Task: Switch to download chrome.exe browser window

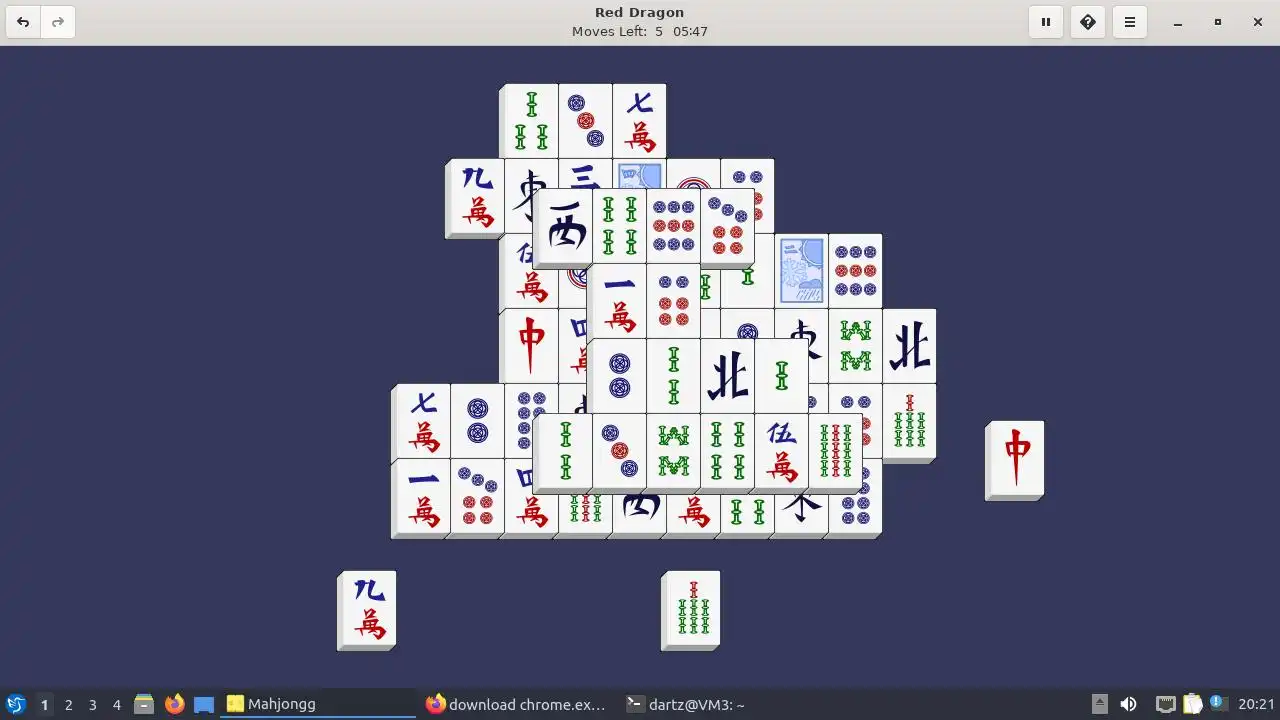Action: pyautogui.click(x=516, y=704)
